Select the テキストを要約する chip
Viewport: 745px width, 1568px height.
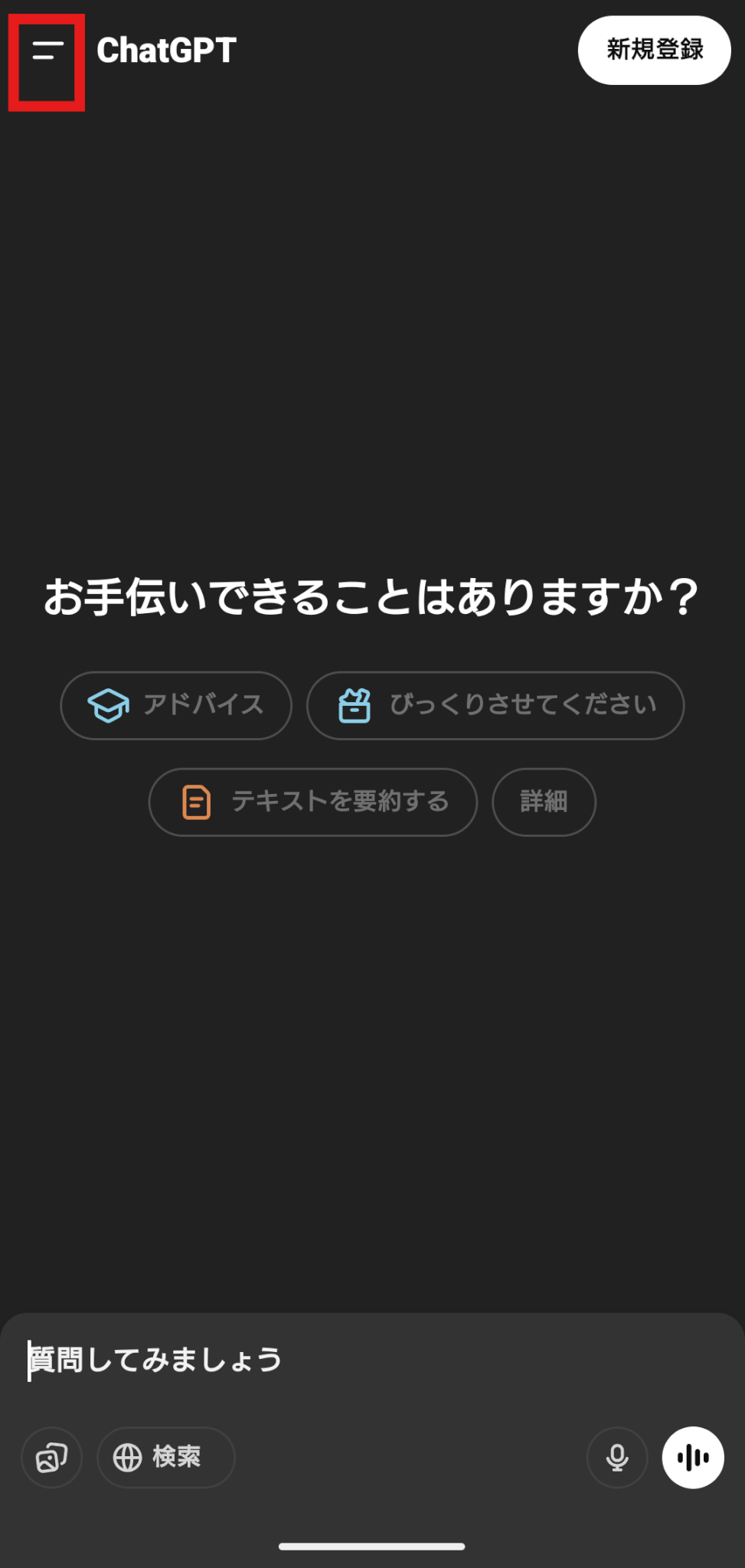[313, 802]
